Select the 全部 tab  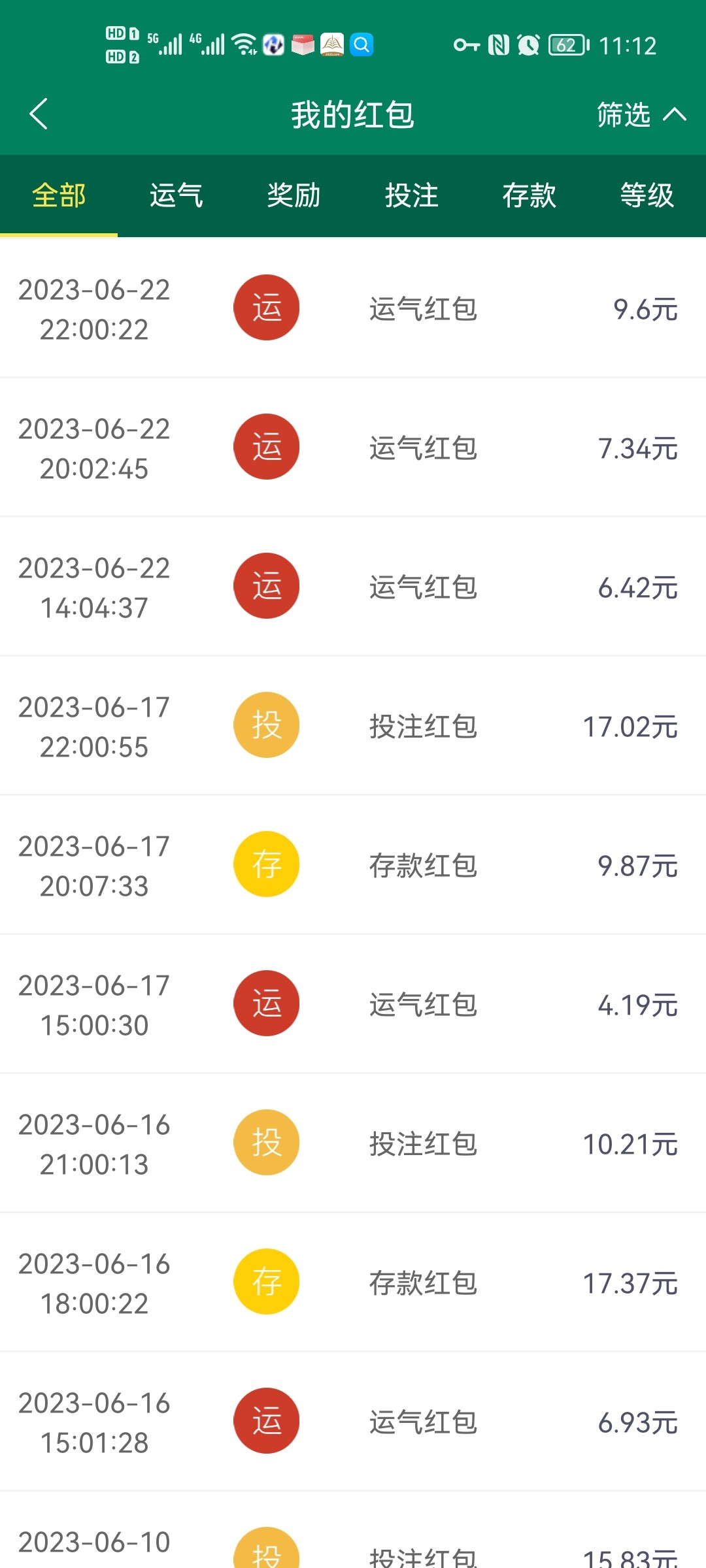point(59,195)
